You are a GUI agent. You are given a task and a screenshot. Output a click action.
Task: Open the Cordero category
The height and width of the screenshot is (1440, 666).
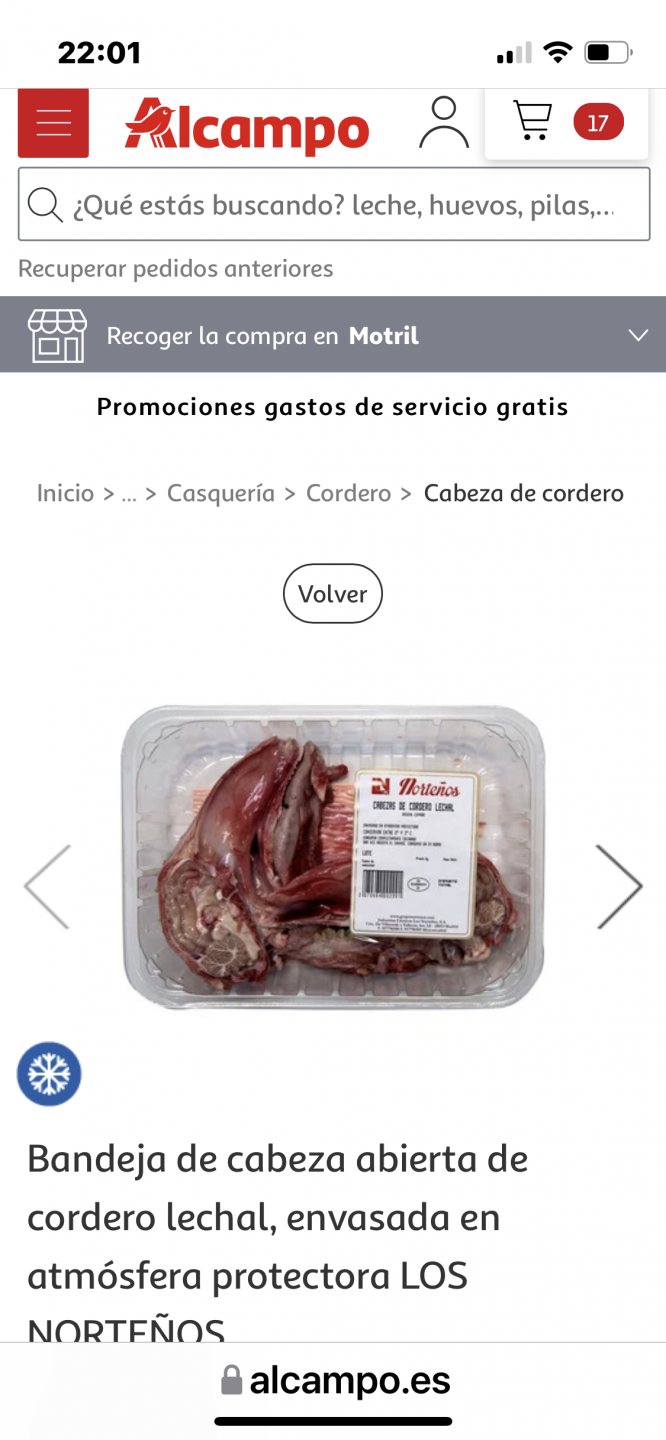(348, 493)
